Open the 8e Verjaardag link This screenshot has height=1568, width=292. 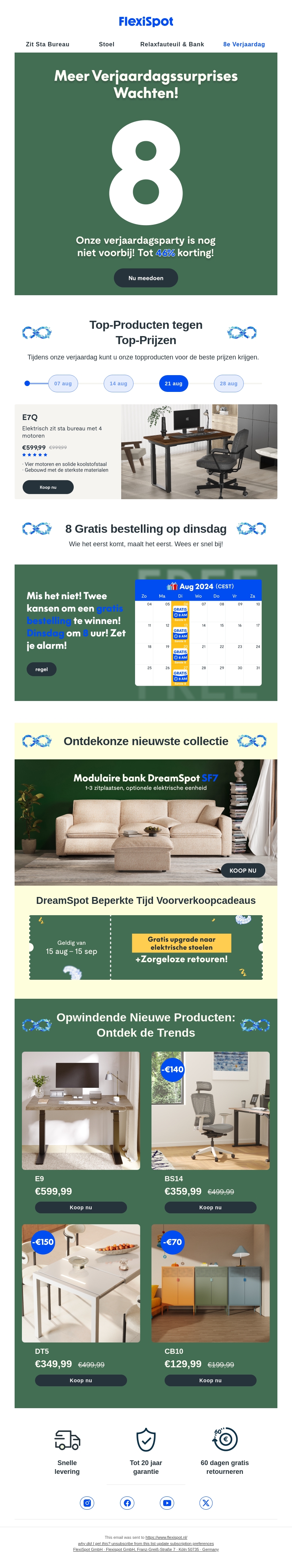244,45
